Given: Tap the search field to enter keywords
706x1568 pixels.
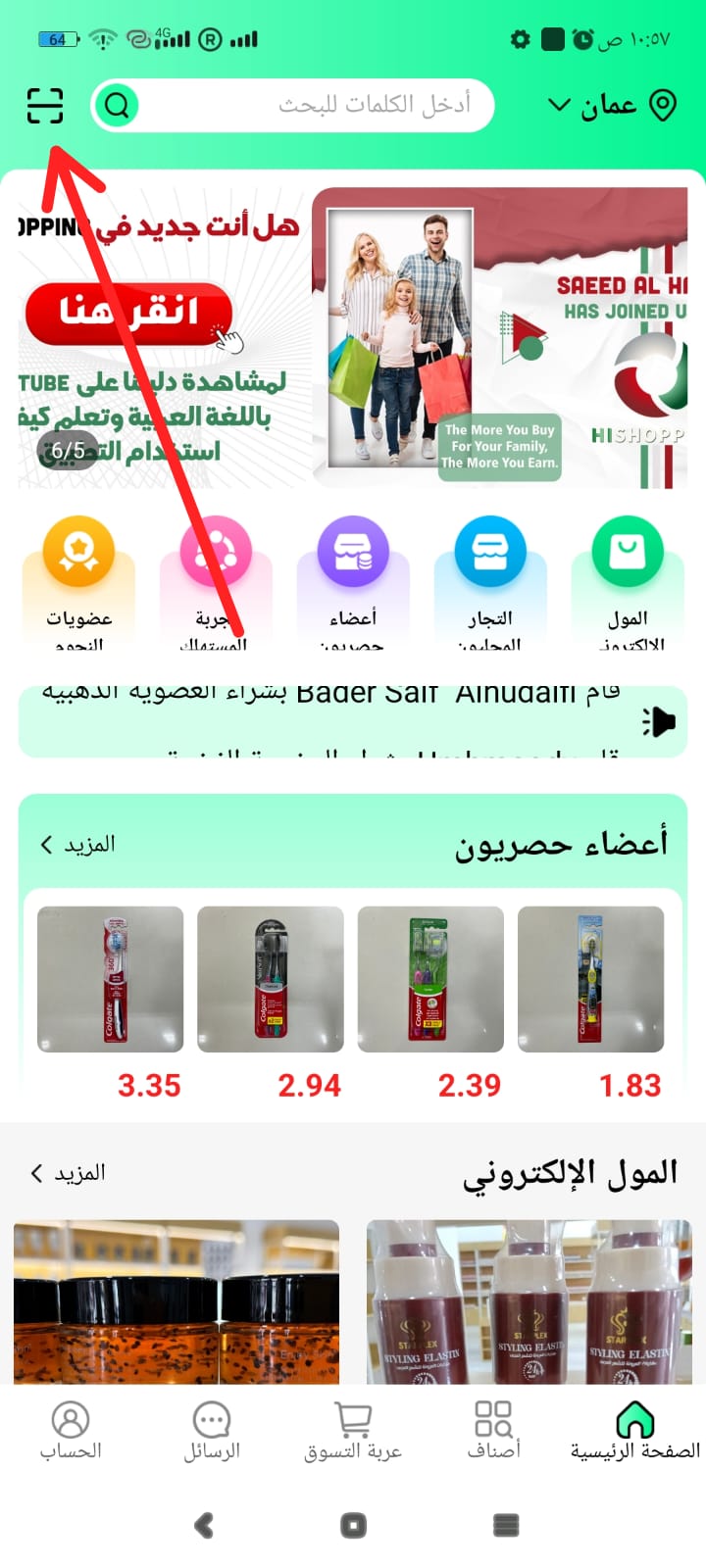Looking at the screenshot, I should click(x=314, y=105).
